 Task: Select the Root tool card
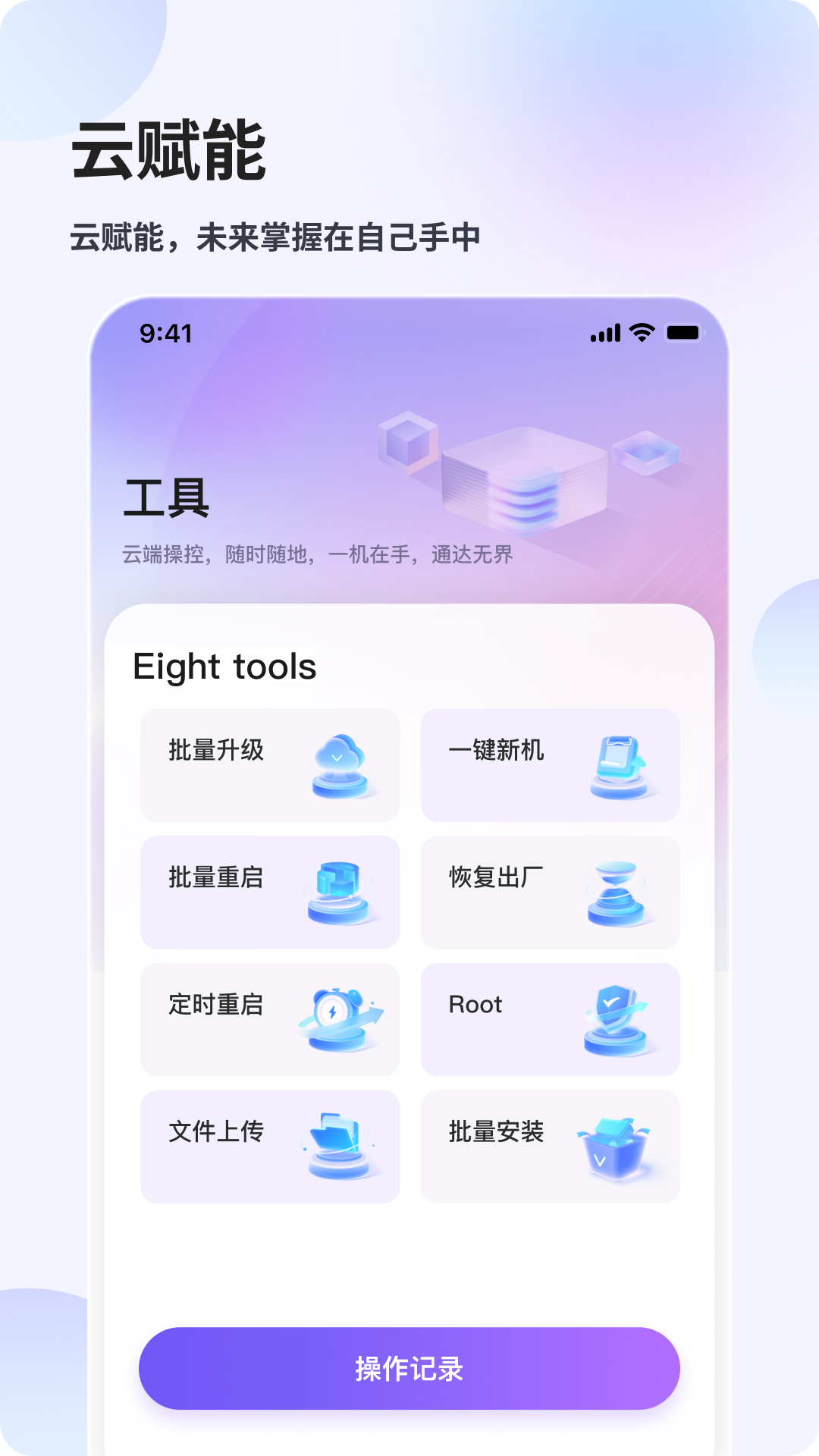click(x=551, y=1019)
